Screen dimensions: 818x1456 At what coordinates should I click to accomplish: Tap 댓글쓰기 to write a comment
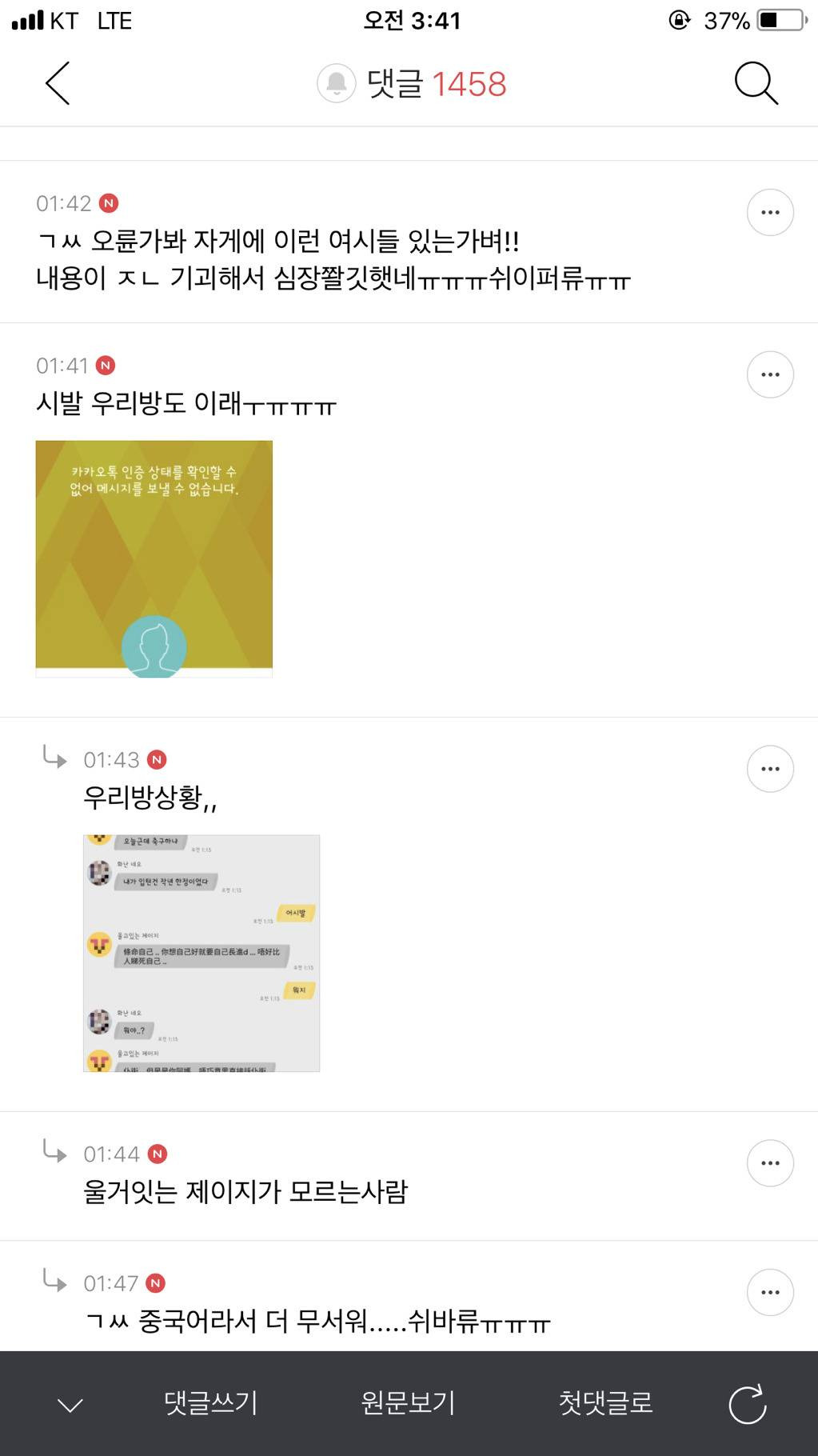click(210, 1403)
